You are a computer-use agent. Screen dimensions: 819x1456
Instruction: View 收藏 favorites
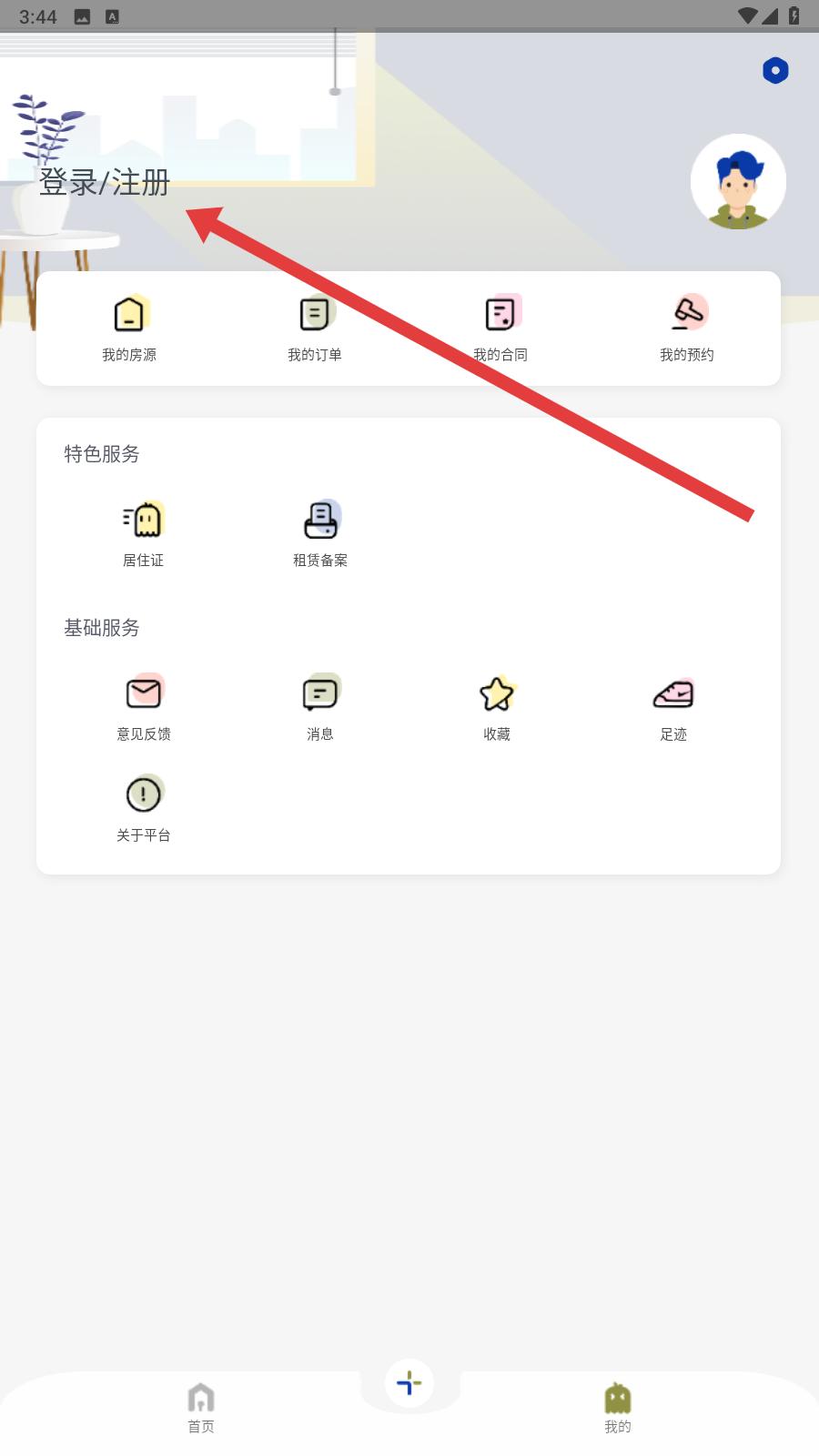click(x=497, y=708)
